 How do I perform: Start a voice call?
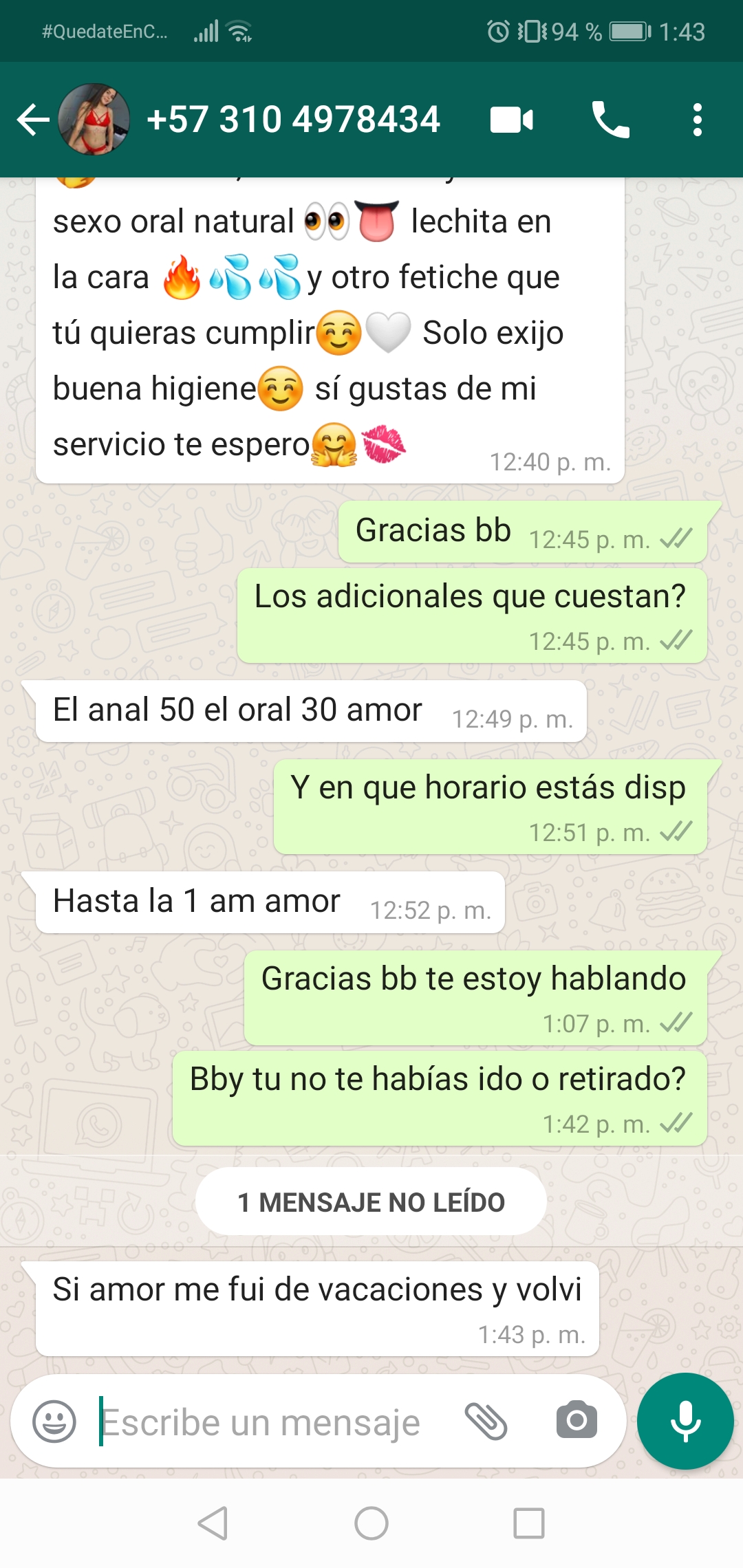[x=610, y=120]
